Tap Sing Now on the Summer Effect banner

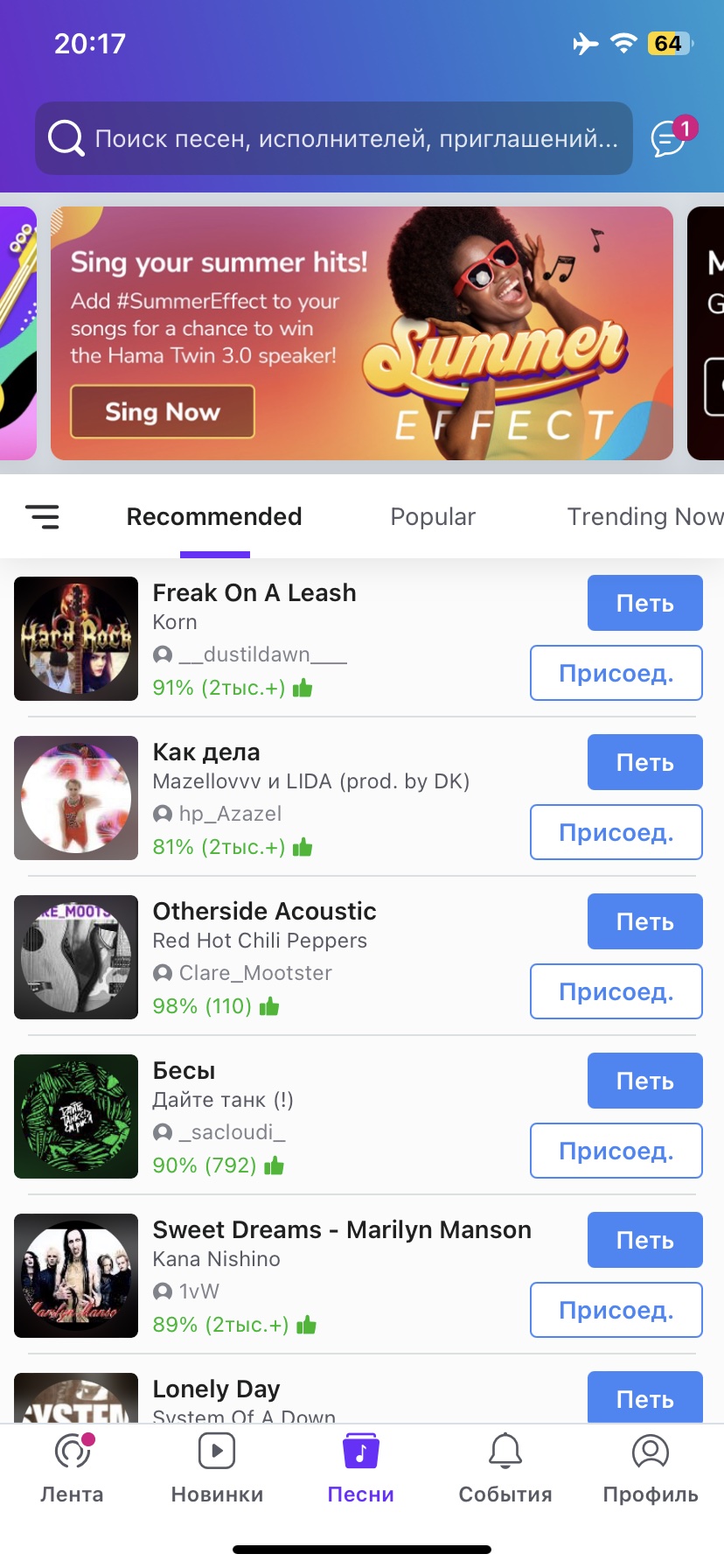[163, 411]
